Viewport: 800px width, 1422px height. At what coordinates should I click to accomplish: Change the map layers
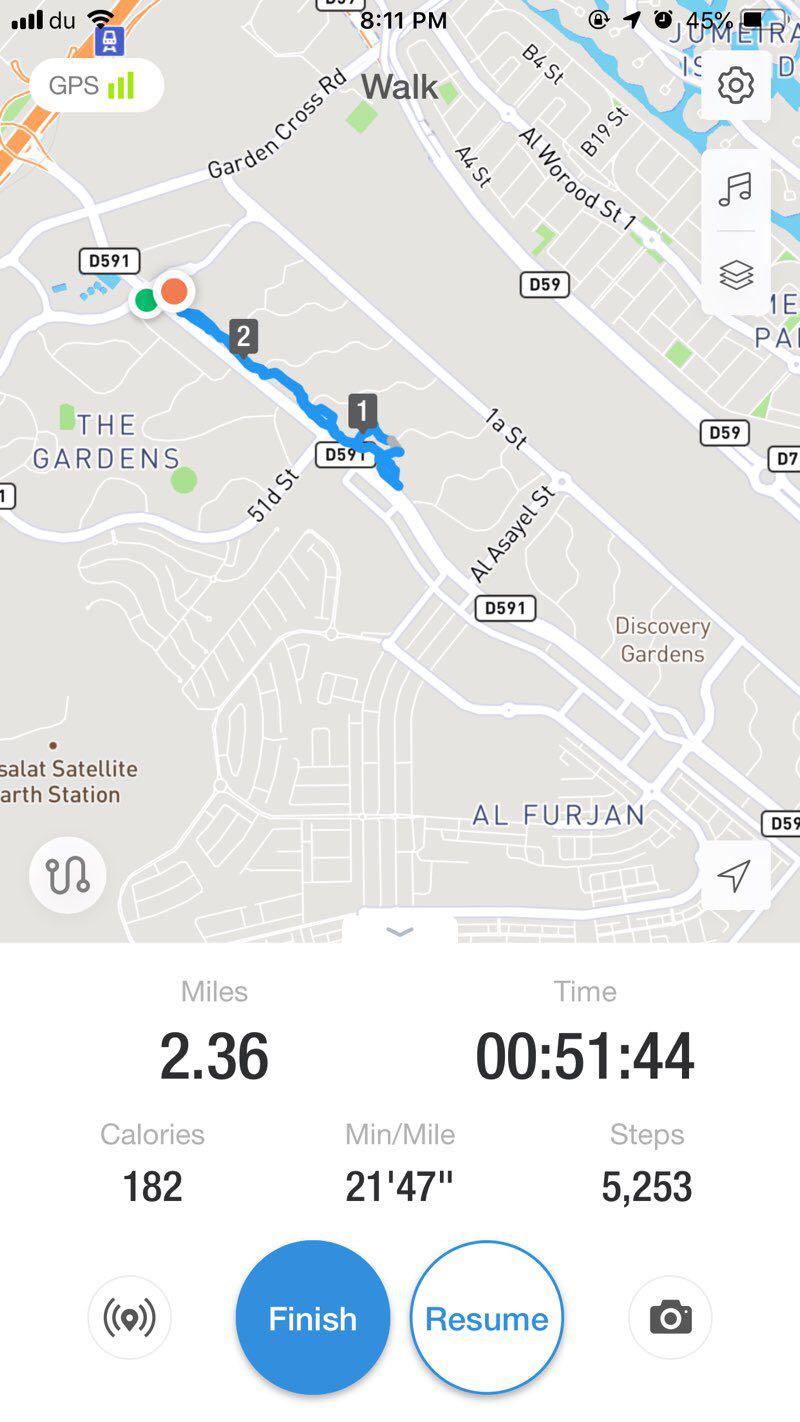[736, 274]
